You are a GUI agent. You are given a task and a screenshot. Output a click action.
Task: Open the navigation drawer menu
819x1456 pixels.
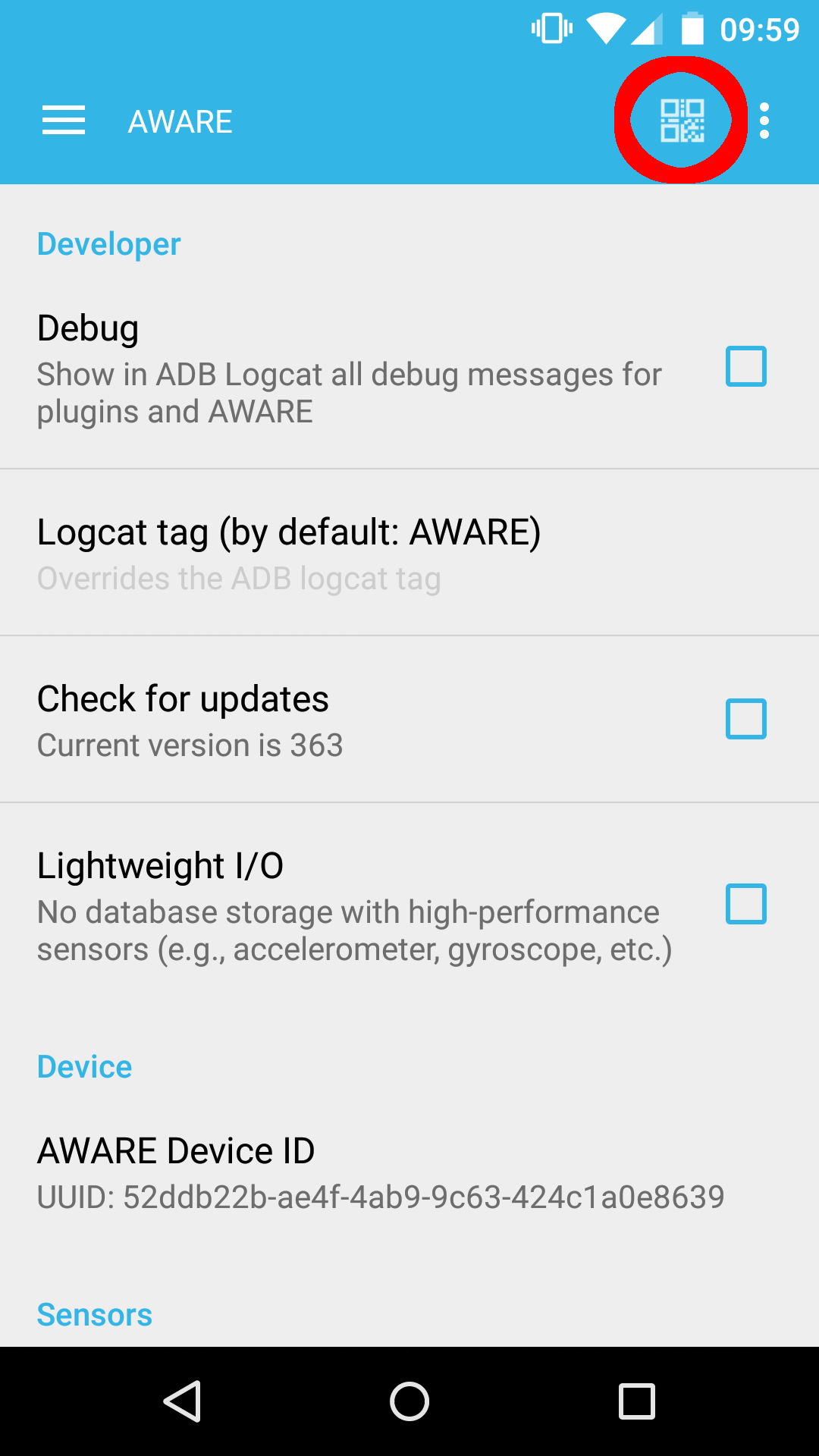(64, 121)
